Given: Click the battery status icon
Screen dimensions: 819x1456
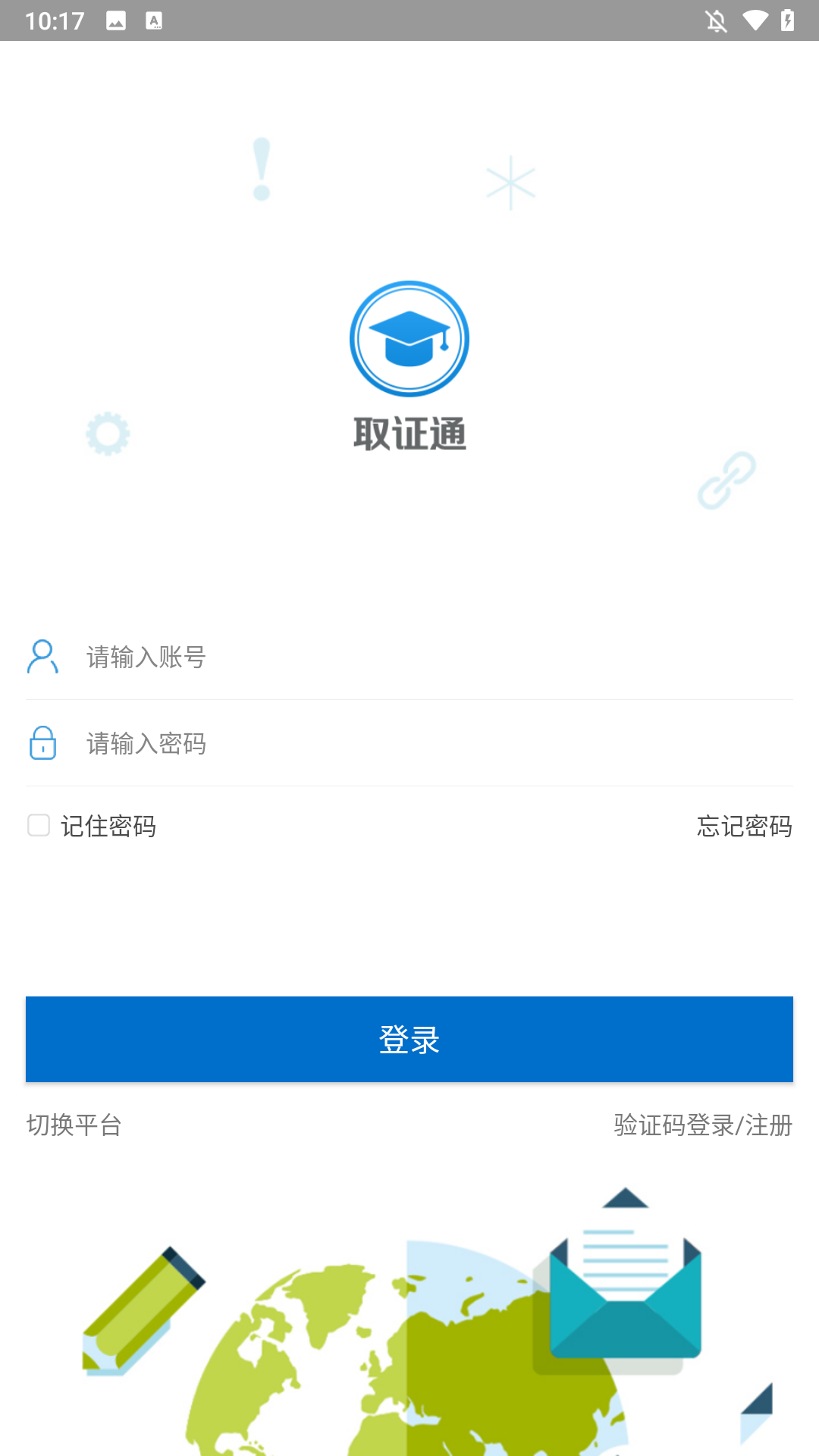Looking at the screenshot, I should (788, 20).
